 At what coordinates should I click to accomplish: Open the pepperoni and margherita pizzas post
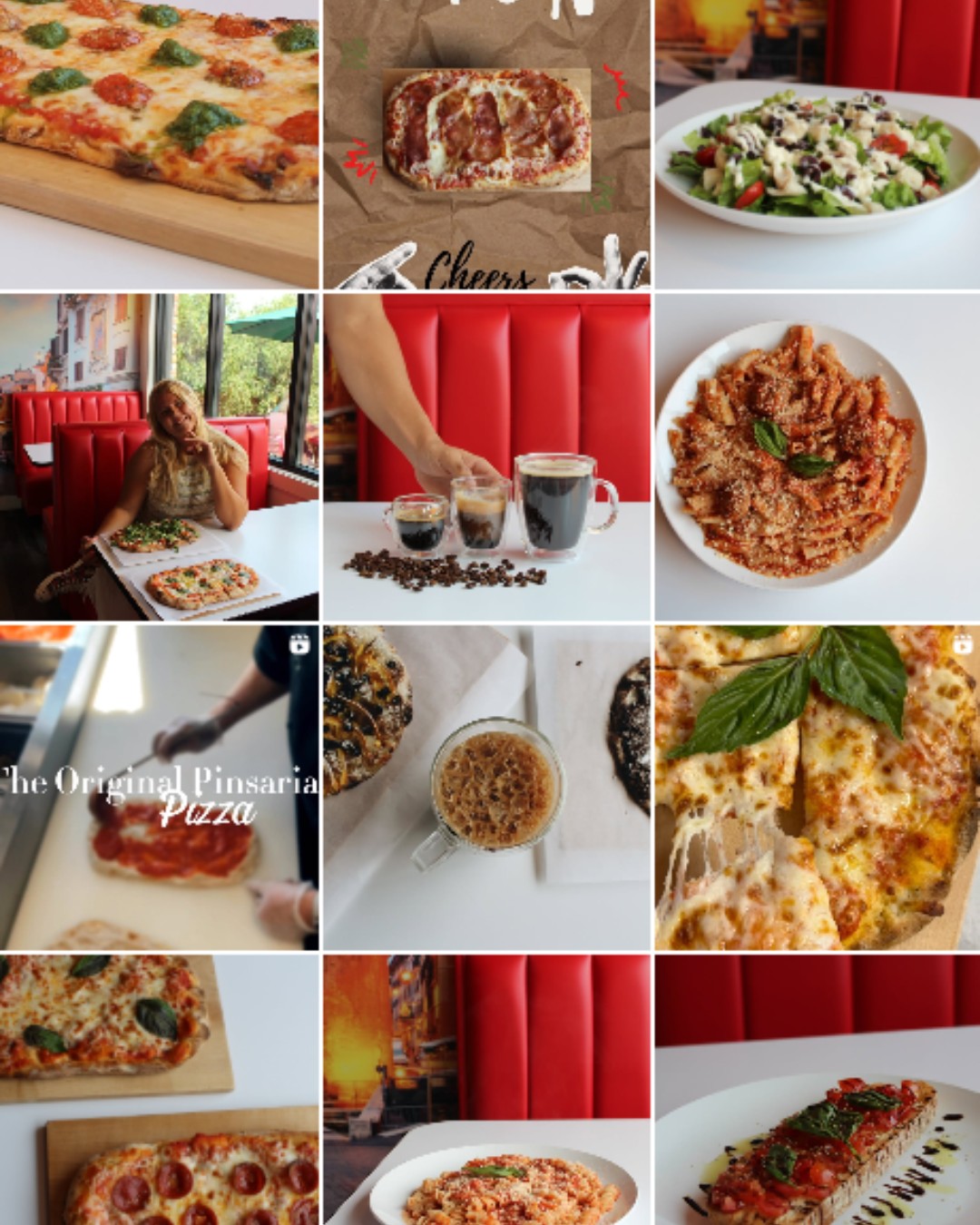tap(159, 1089)
